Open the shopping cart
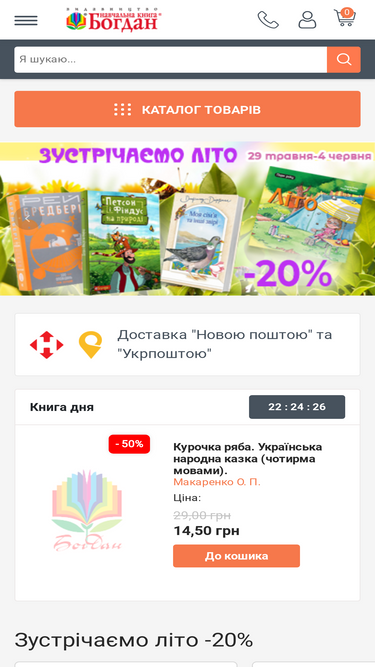This screenshot has width=375, height=667. (x=345, y=17)
